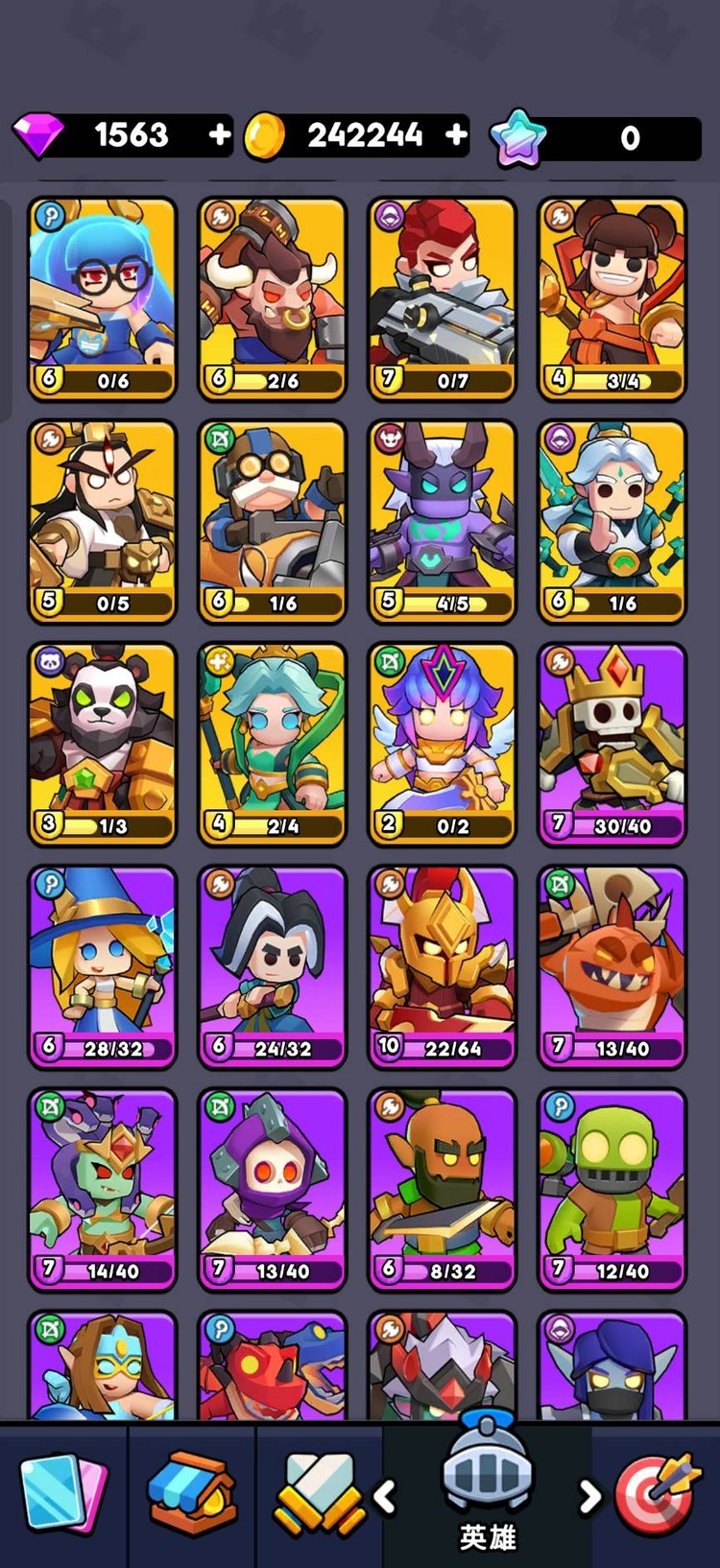
Task: Open the green zombie hero card 12/40
Action: (612, 1189)
